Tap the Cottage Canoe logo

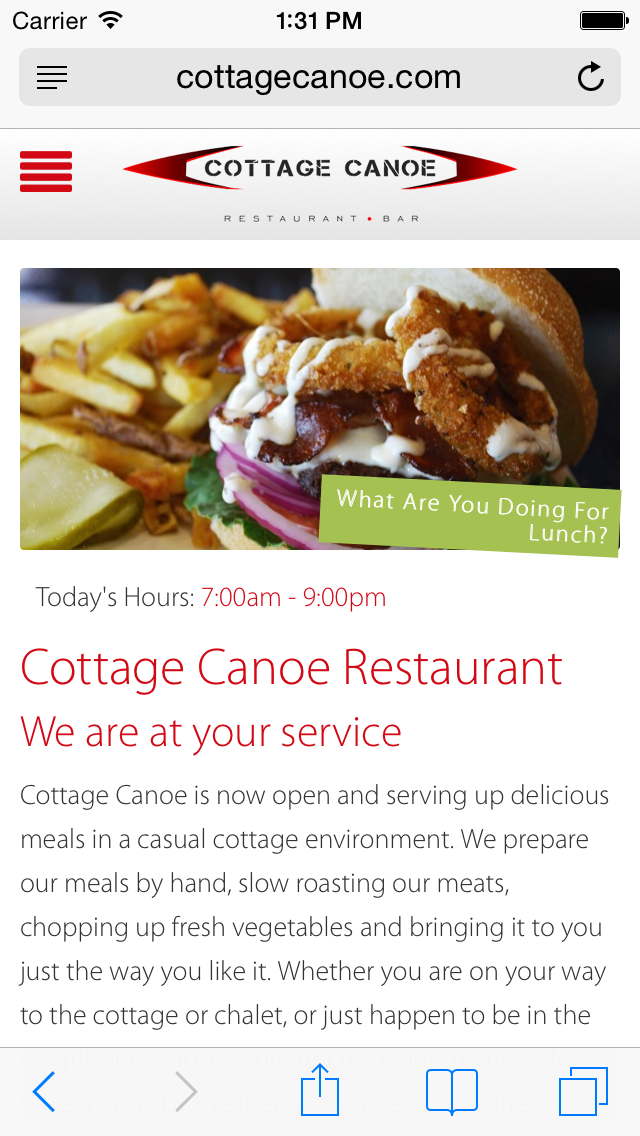320,172
